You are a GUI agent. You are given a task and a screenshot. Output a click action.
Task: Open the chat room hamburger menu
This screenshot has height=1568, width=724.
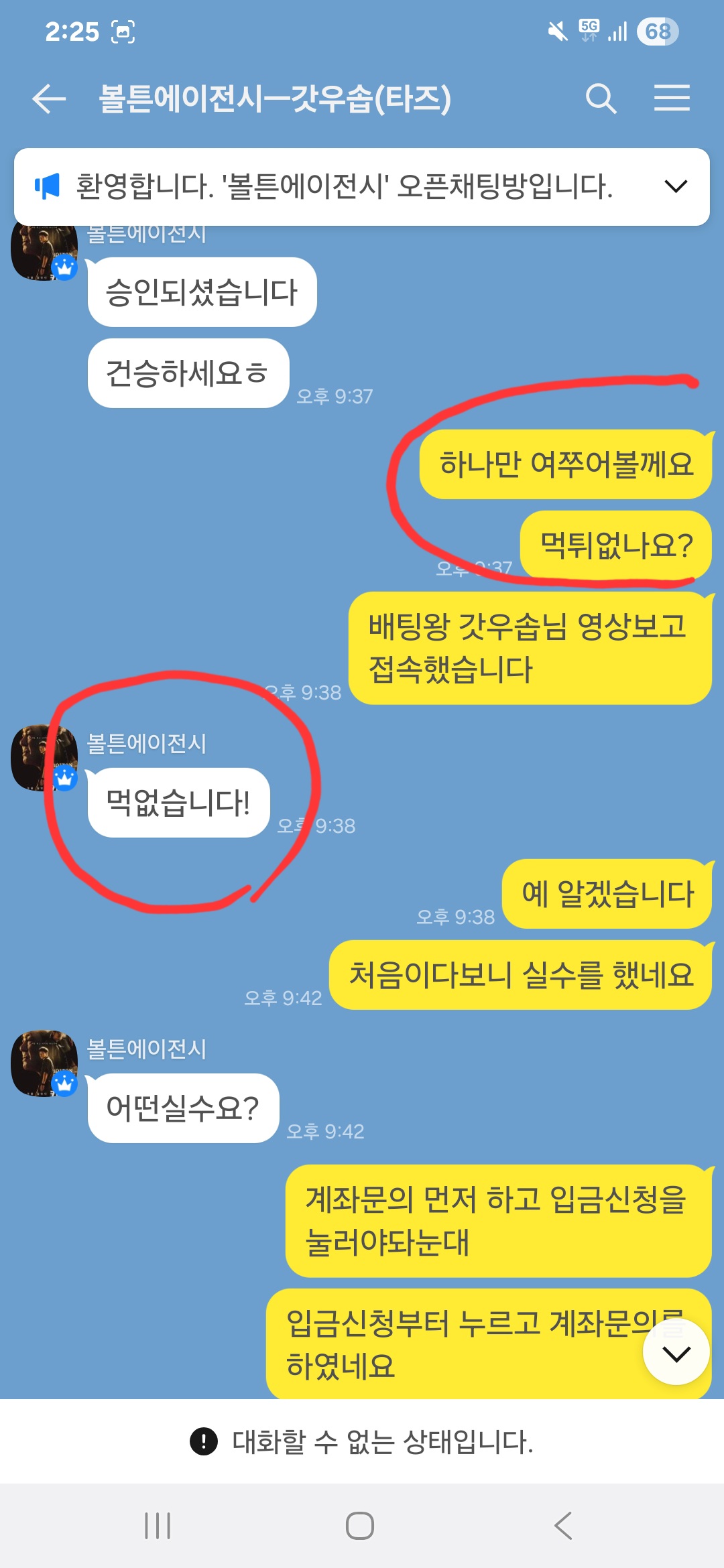(672, 98)
